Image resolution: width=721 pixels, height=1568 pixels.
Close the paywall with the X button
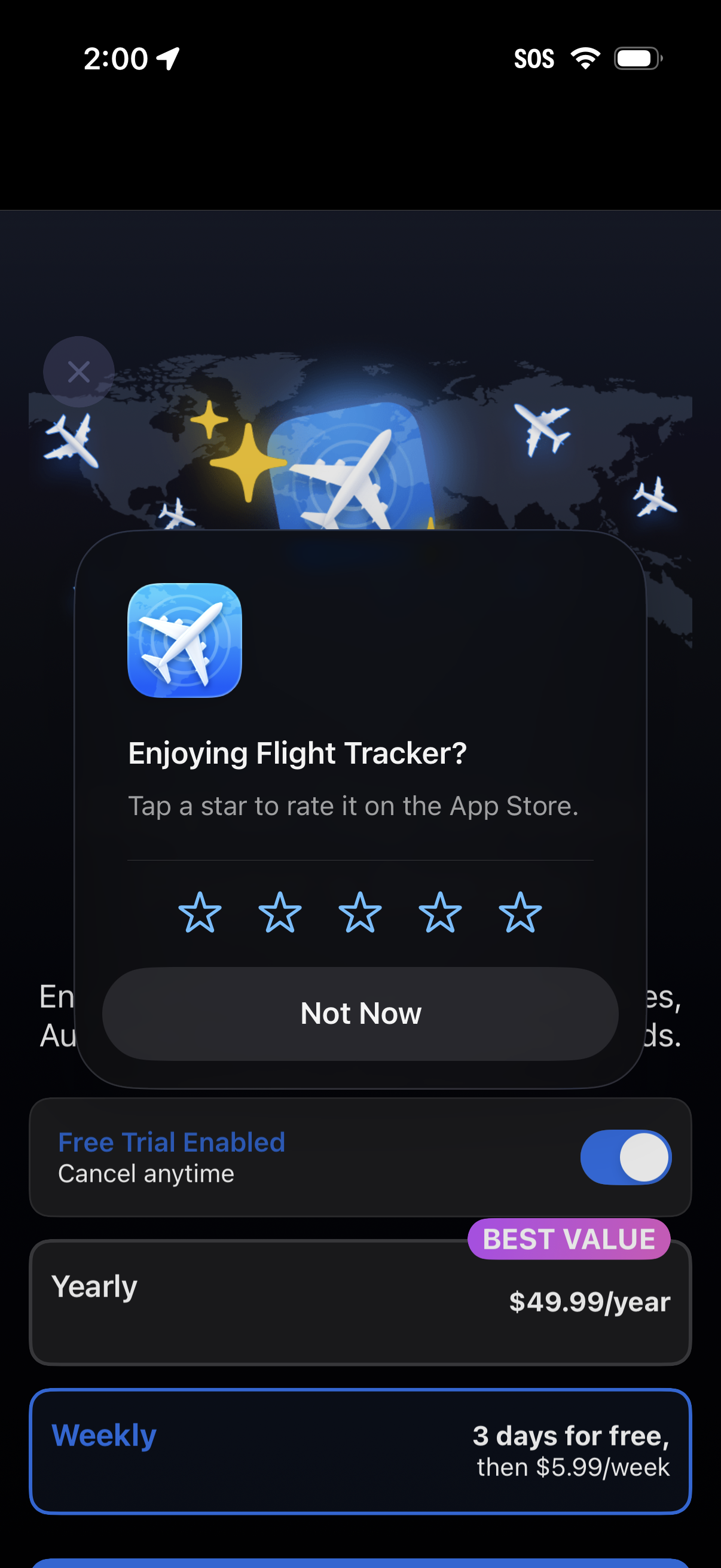tap(78, 371)
